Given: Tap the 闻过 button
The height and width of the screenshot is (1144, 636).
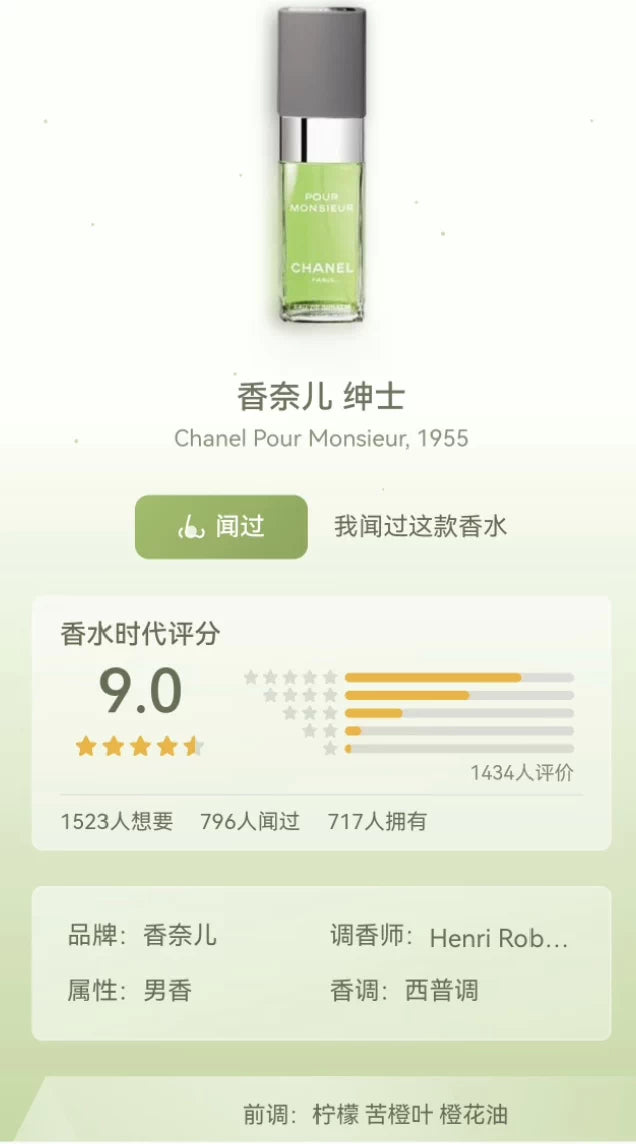Looking at the screenshot, I should click(x=221, y=527).
